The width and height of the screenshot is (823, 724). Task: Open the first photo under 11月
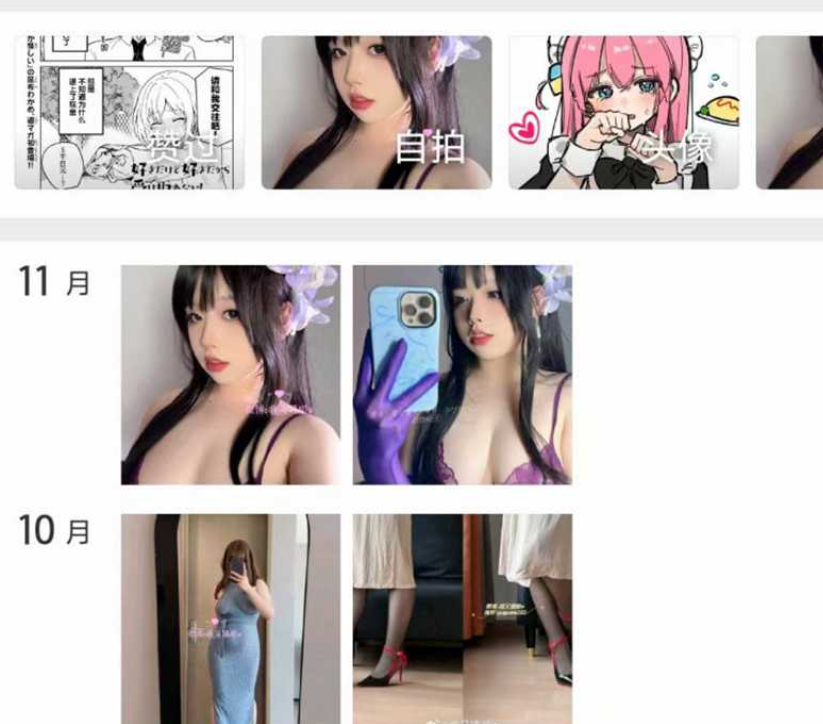click(230, 374)
